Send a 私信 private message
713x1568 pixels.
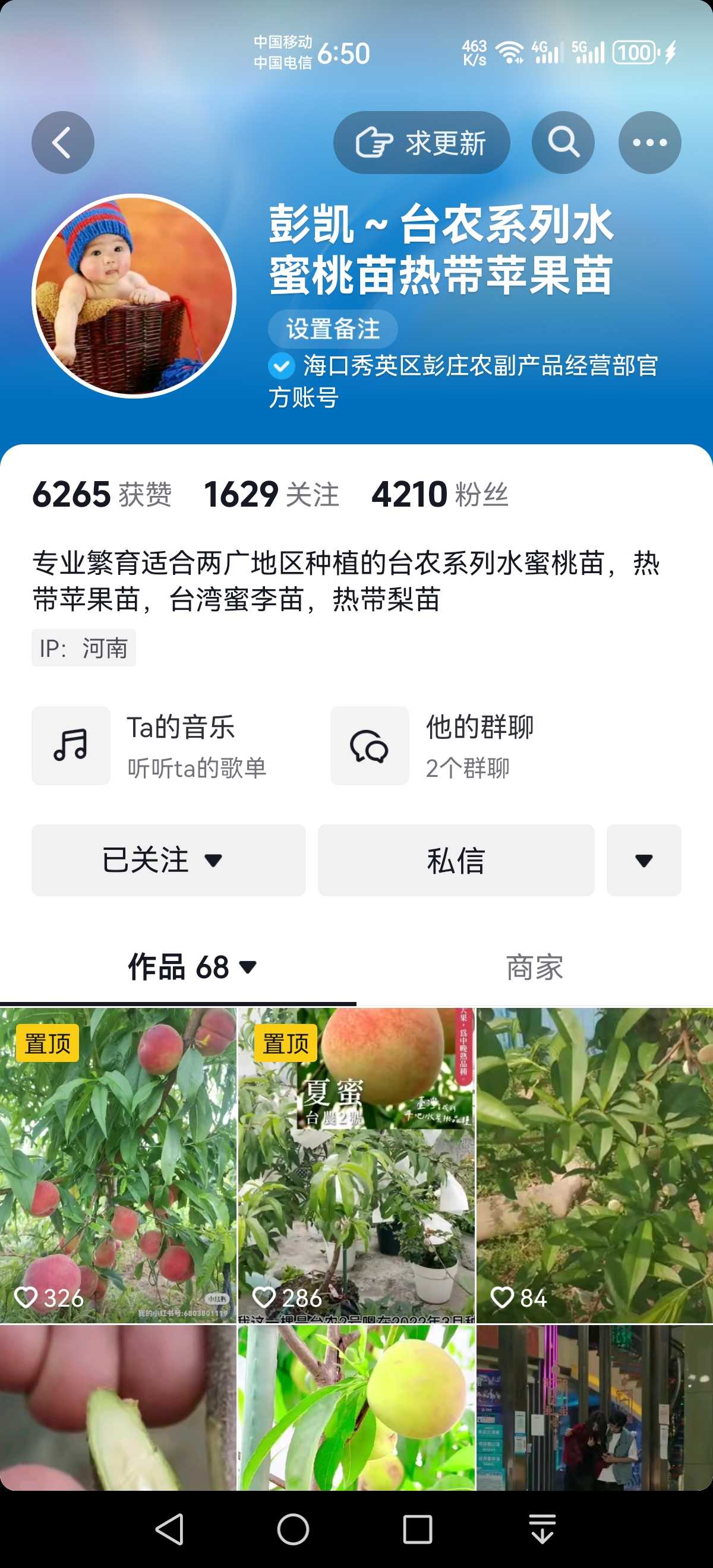456,860
